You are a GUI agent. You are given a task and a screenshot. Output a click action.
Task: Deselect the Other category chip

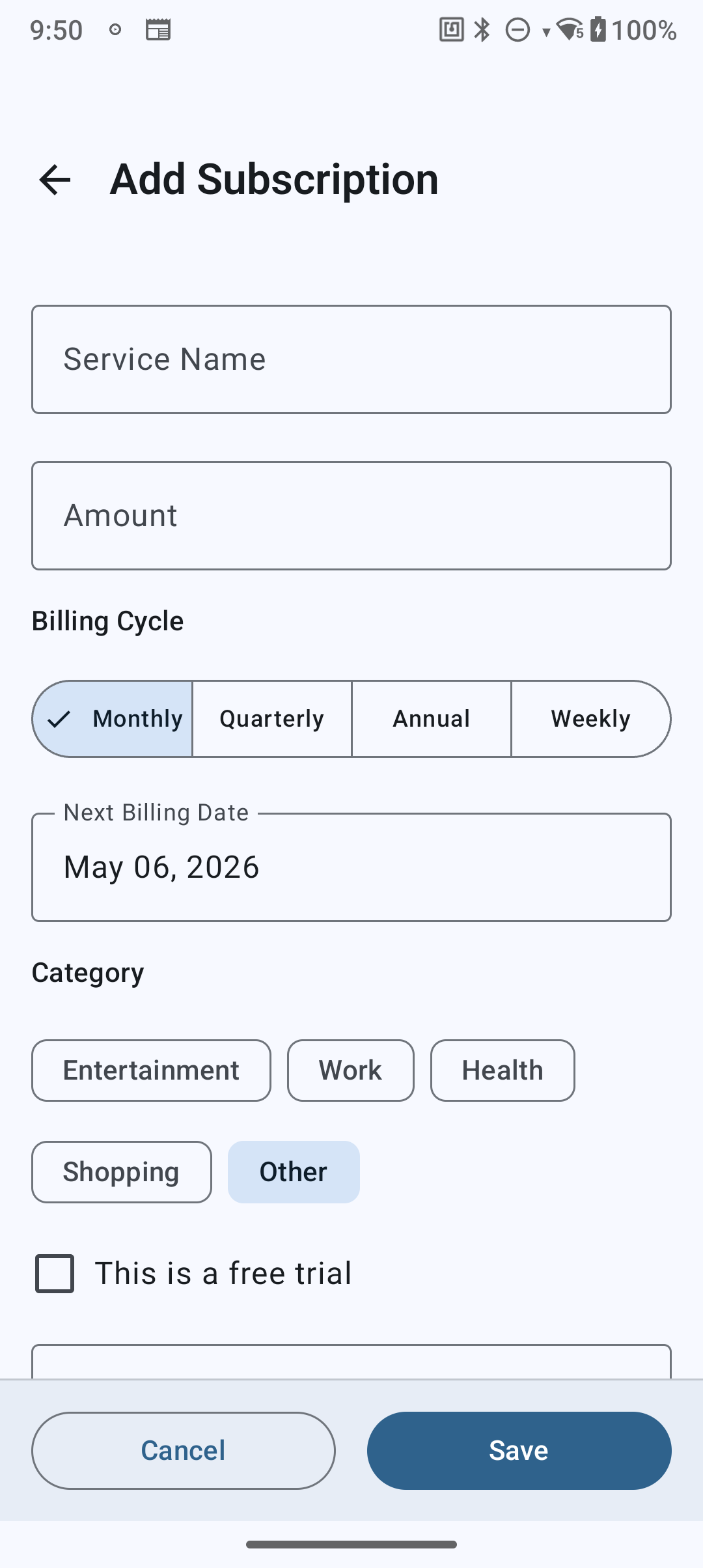click(x=293, y=1171)
